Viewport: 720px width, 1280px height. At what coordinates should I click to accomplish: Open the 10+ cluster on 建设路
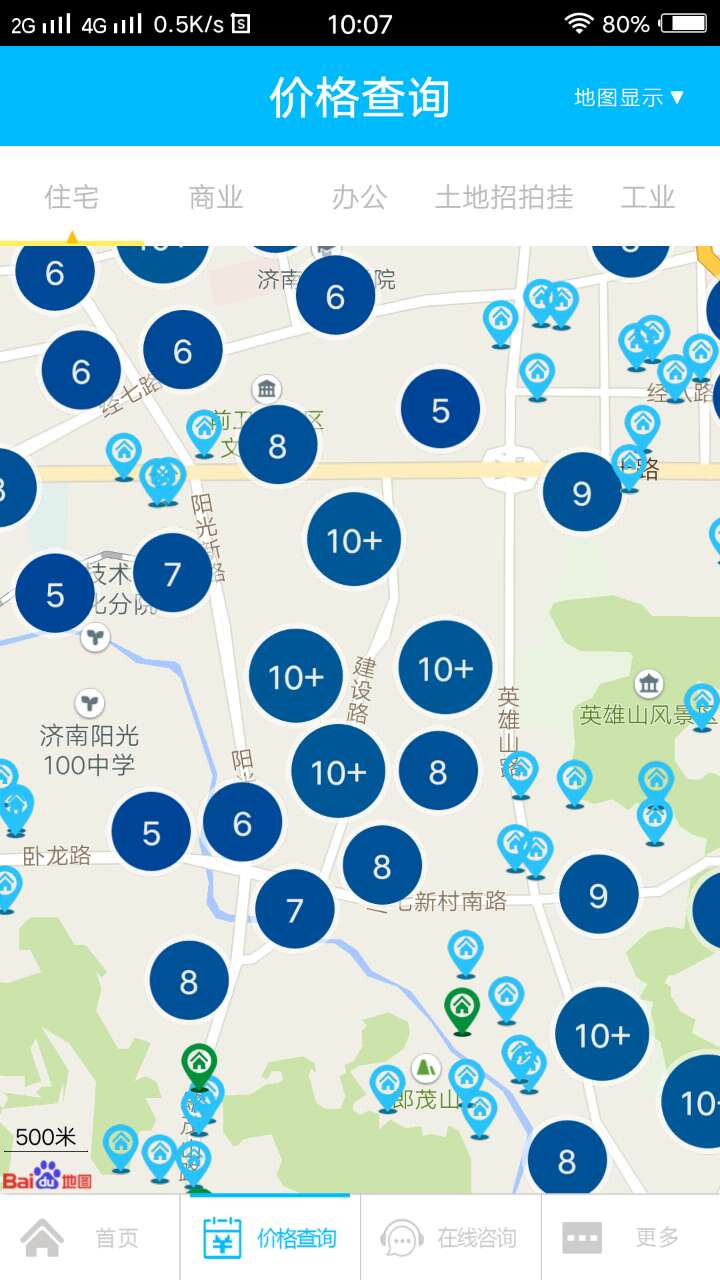tap(354, 540)
